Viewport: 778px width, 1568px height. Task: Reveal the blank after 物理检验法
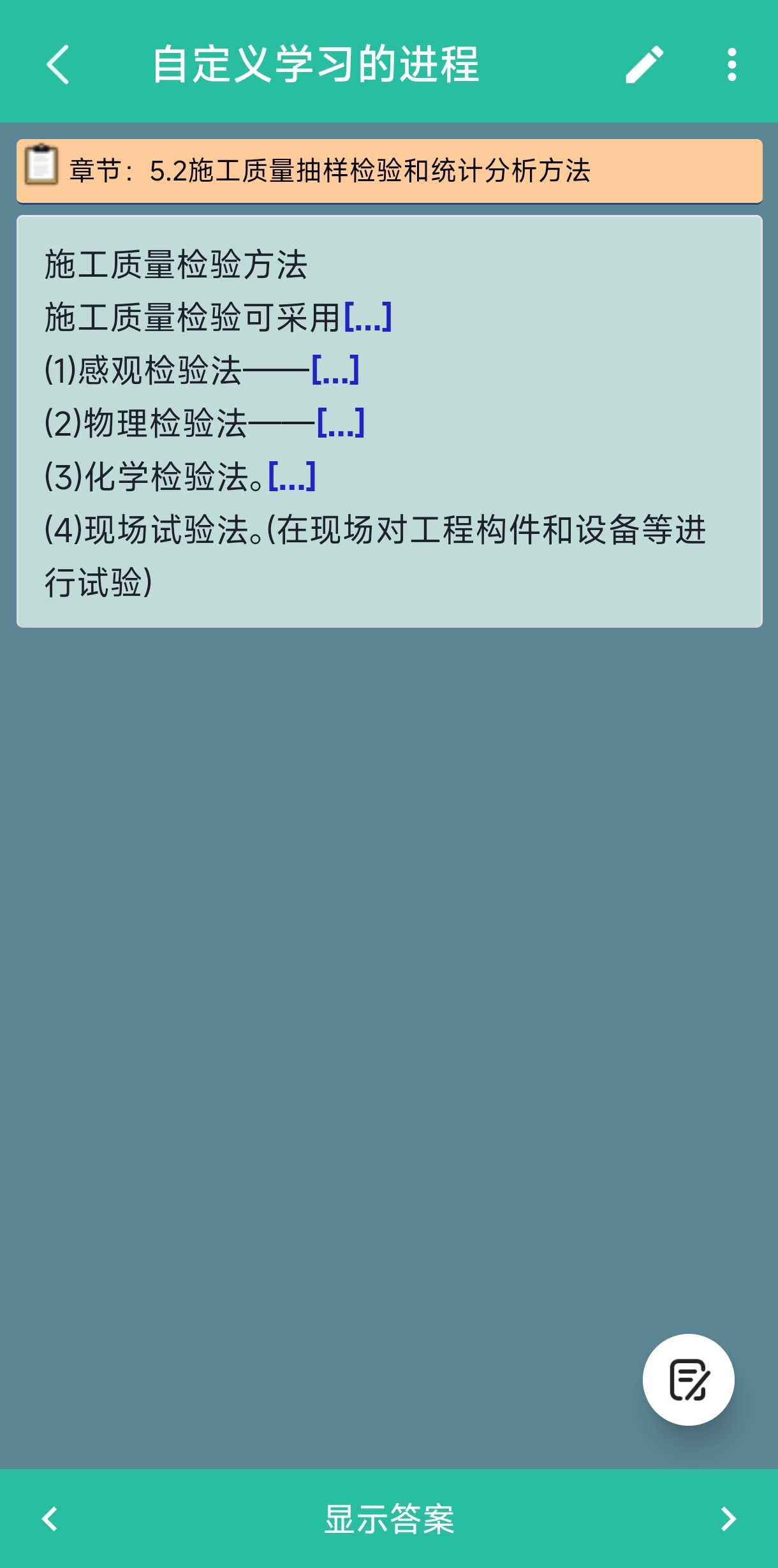tap(341, 423)
